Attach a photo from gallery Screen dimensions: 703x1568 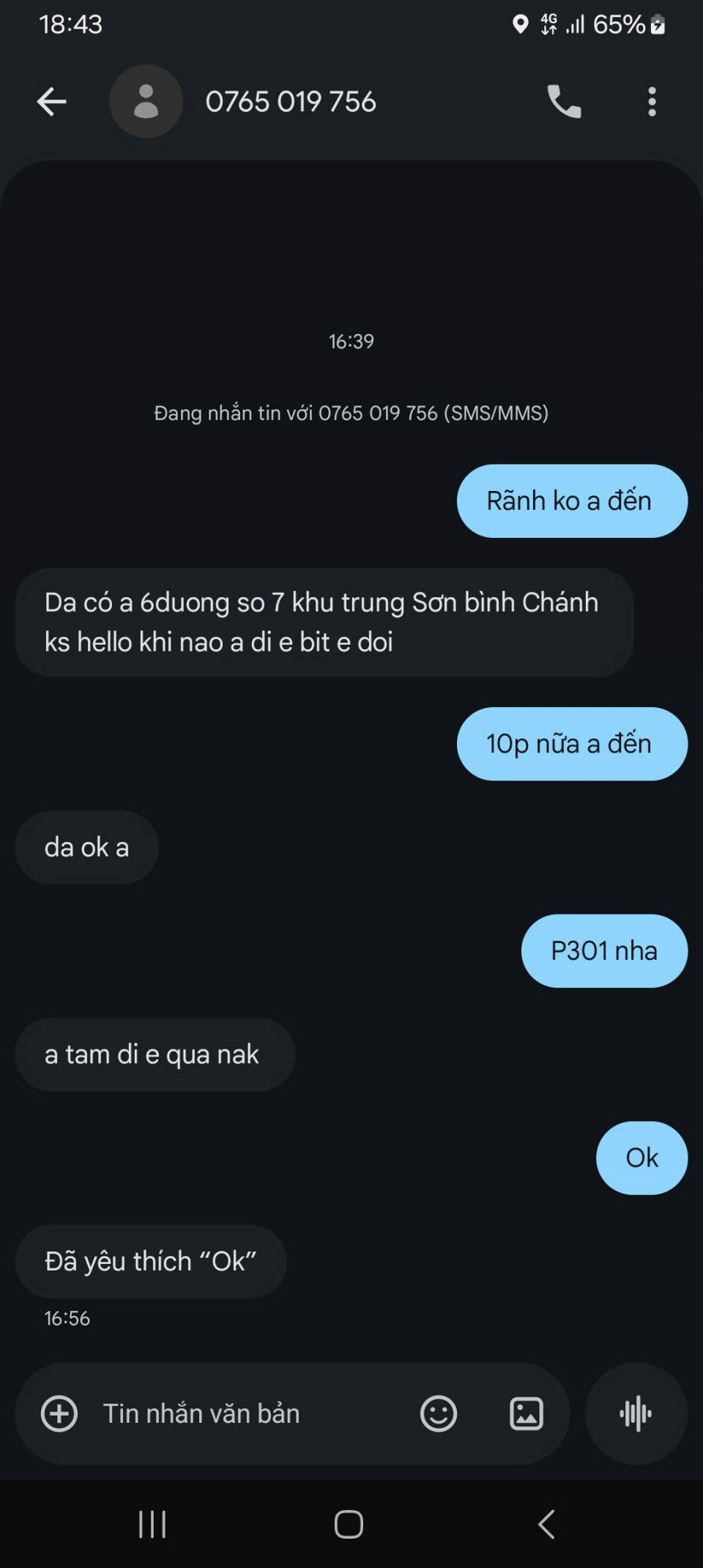pyautogui.click(x=526, y=1413)
